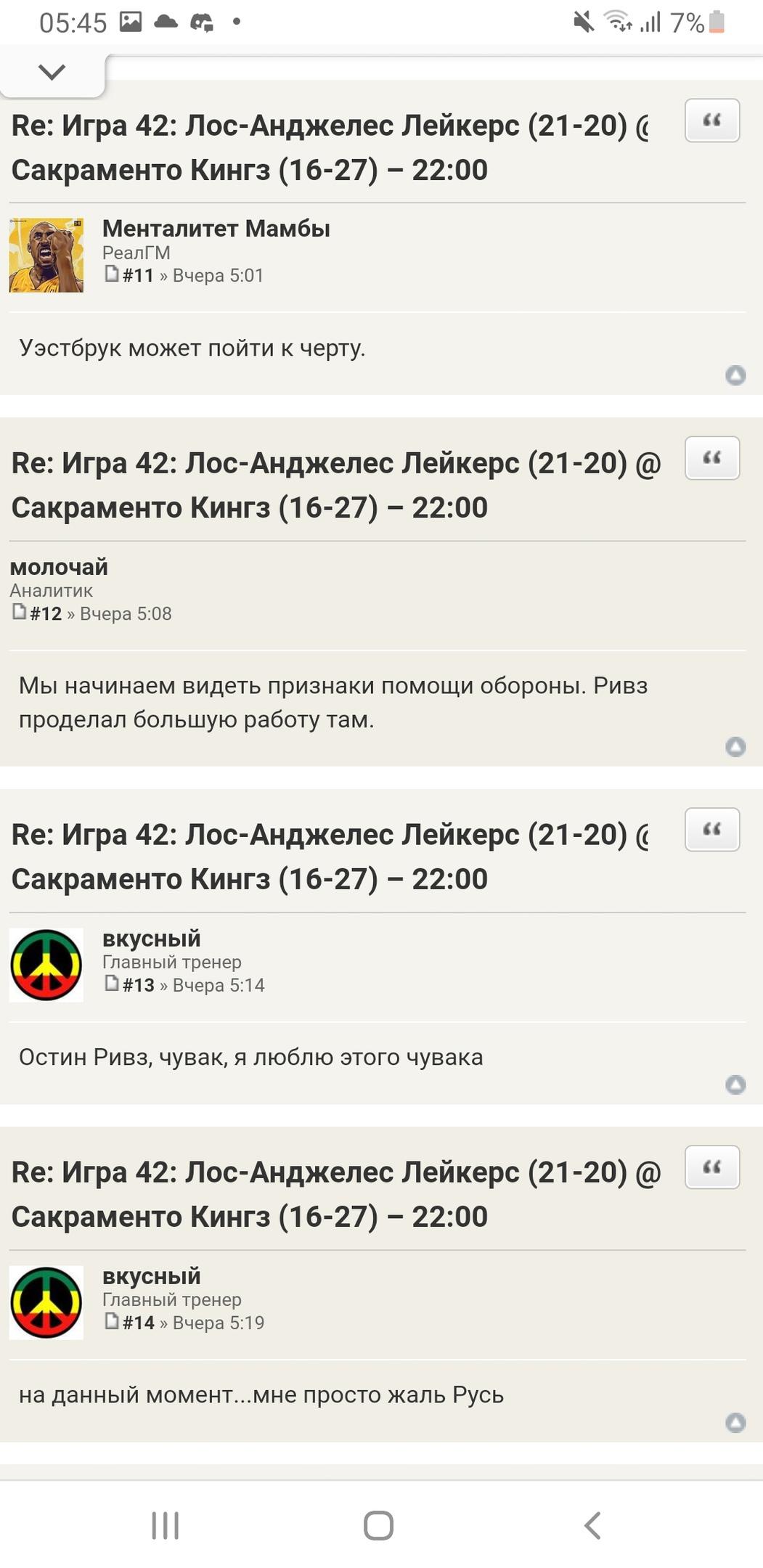Open вкусный profile on post #14
Image resolution: width=763 pixels, height=1568 pixels.
click(151, 1275)
